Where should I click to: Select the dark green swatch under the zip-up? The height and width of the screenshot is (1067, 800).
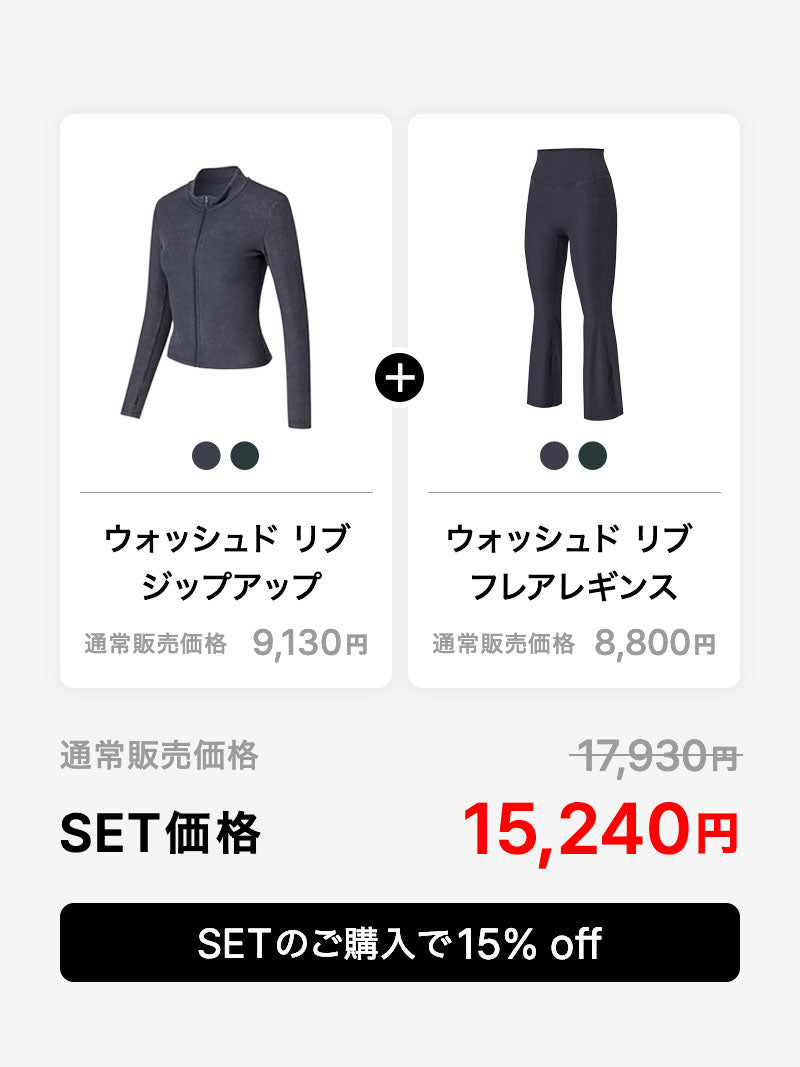point(246,455)
